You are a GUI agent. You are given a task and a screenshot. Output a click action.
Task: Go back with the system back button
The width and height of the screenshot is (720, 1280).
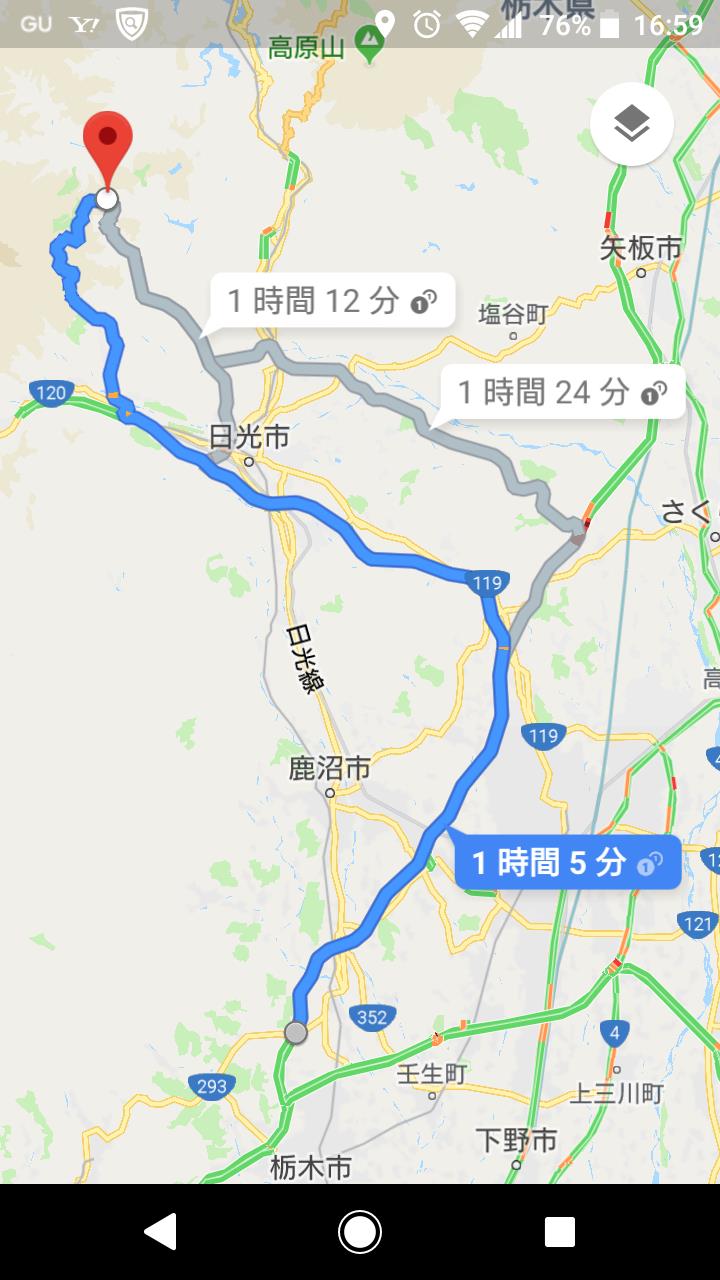[x=160, y=1232]
